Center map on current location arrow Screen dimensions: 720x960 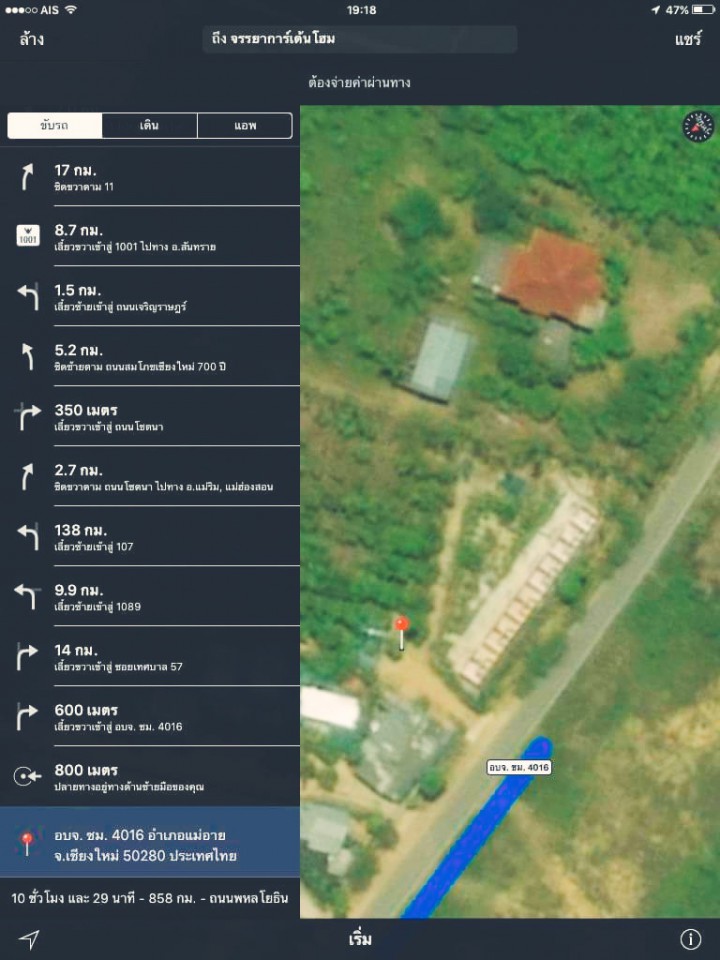(x=30, y=939)
